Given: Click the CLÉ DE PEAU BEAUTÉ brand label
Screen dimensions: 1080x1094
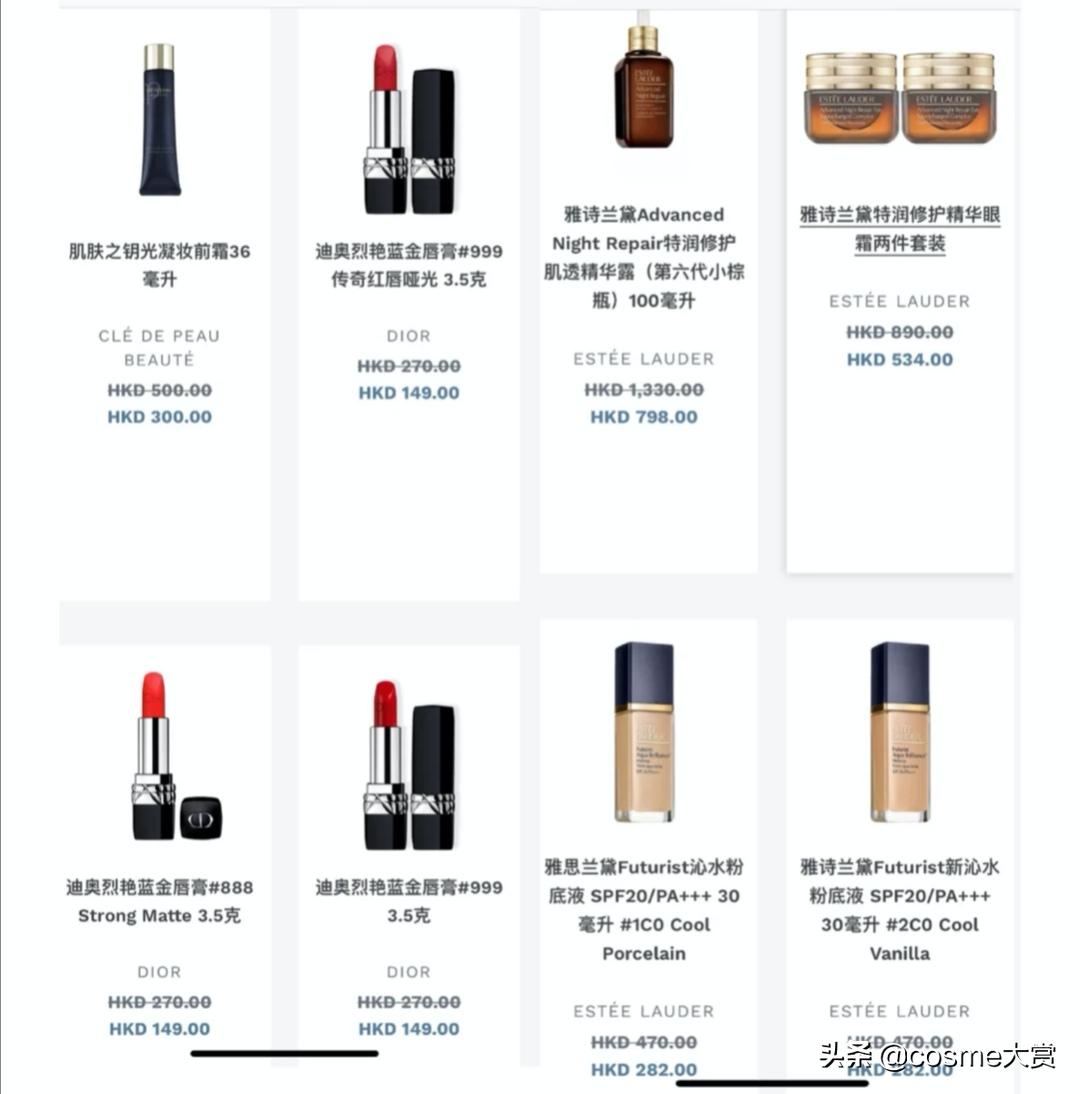Looking at the screenshot, I should click(x=160, y=345).
